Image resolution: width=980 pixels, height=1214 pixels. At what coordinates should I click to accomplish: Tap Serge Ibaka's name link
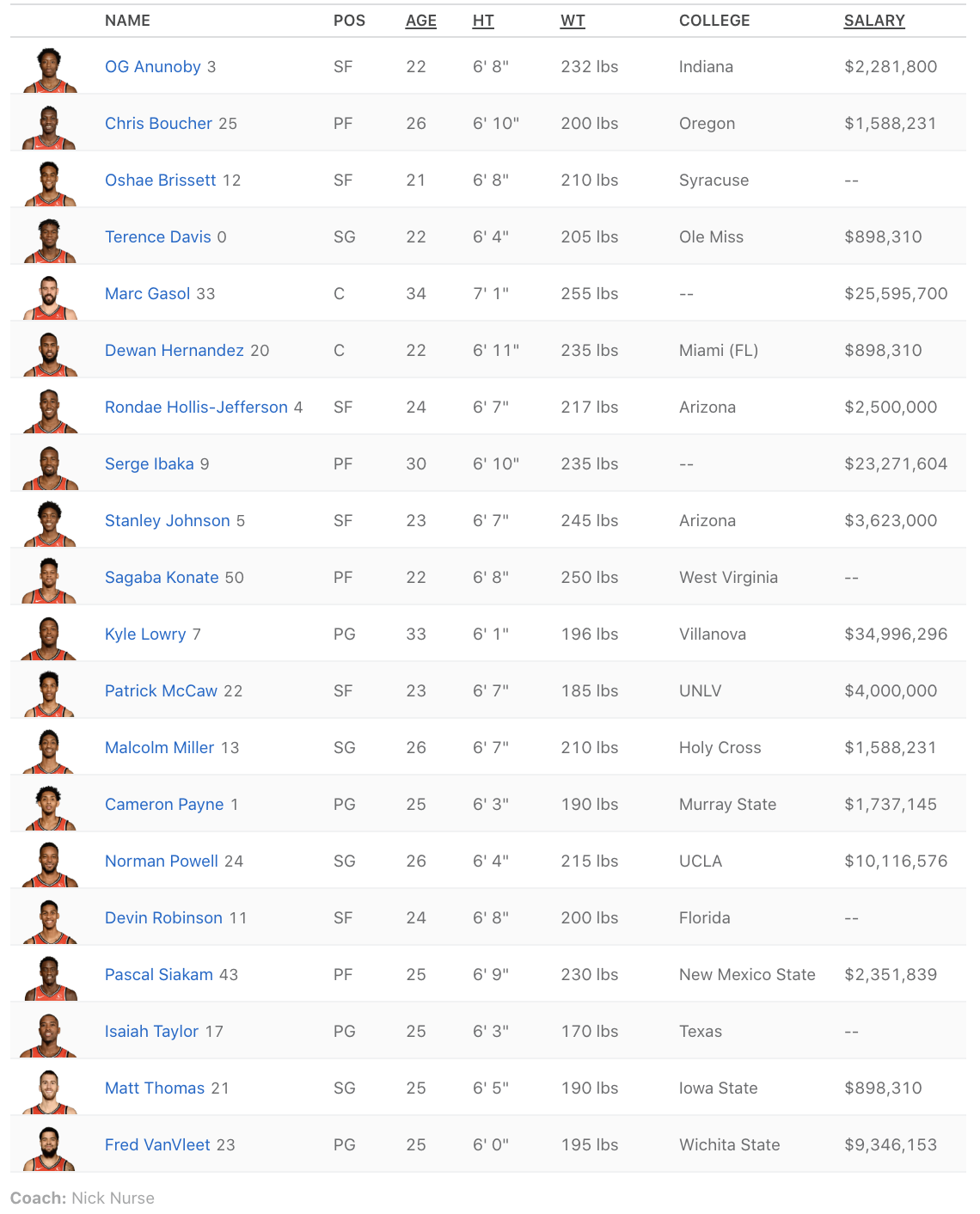[x=149, y=464]
